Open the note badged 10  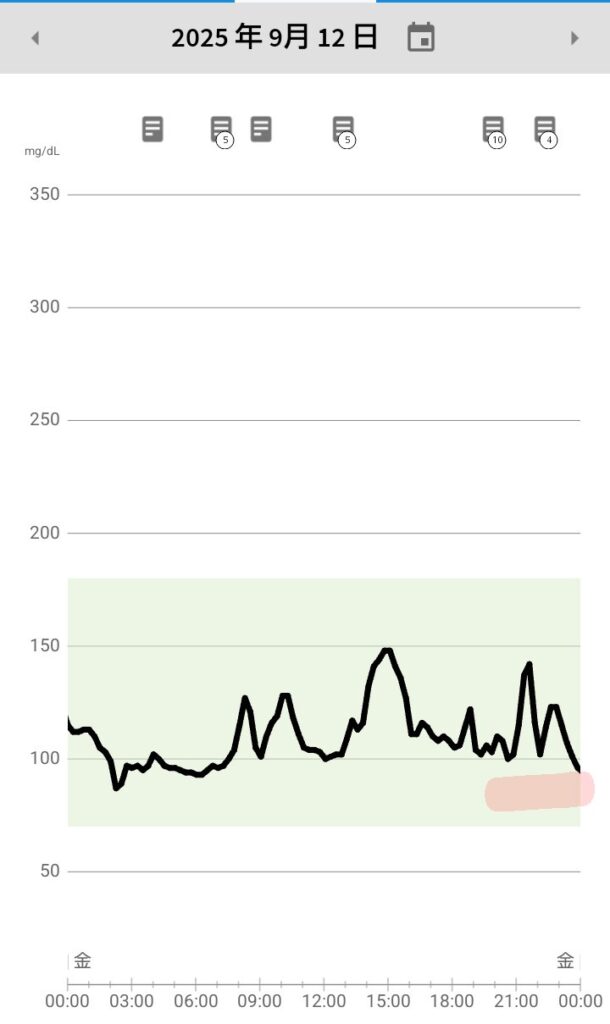(x=494, y=131)
